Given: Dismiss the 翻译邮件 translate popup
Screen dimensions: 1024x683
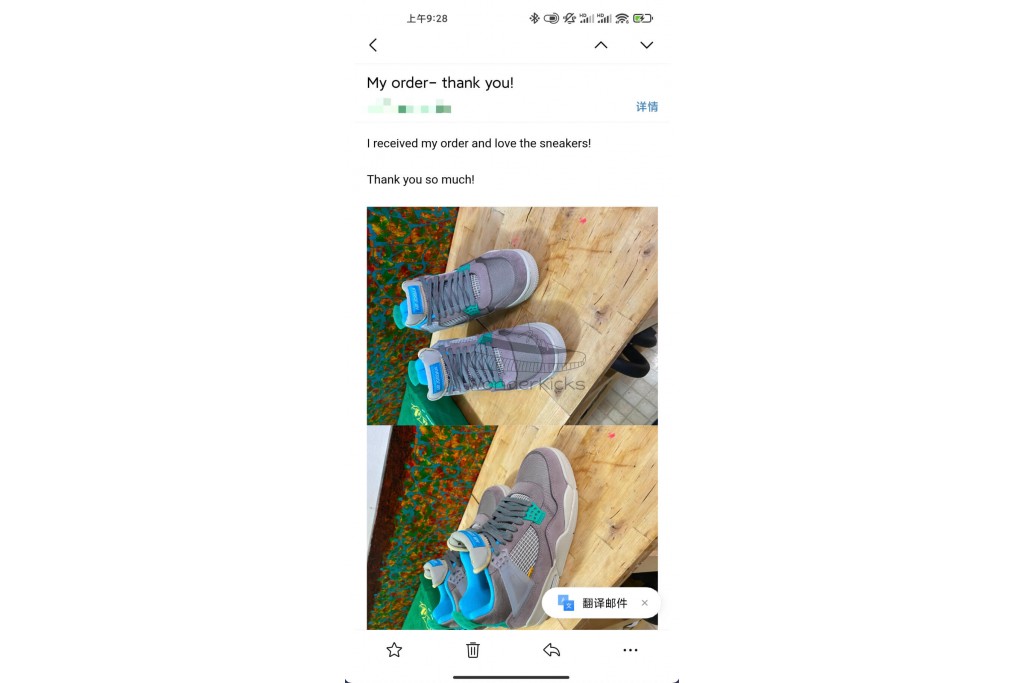Looking at the screenshot, I should [x=645, y=603].
